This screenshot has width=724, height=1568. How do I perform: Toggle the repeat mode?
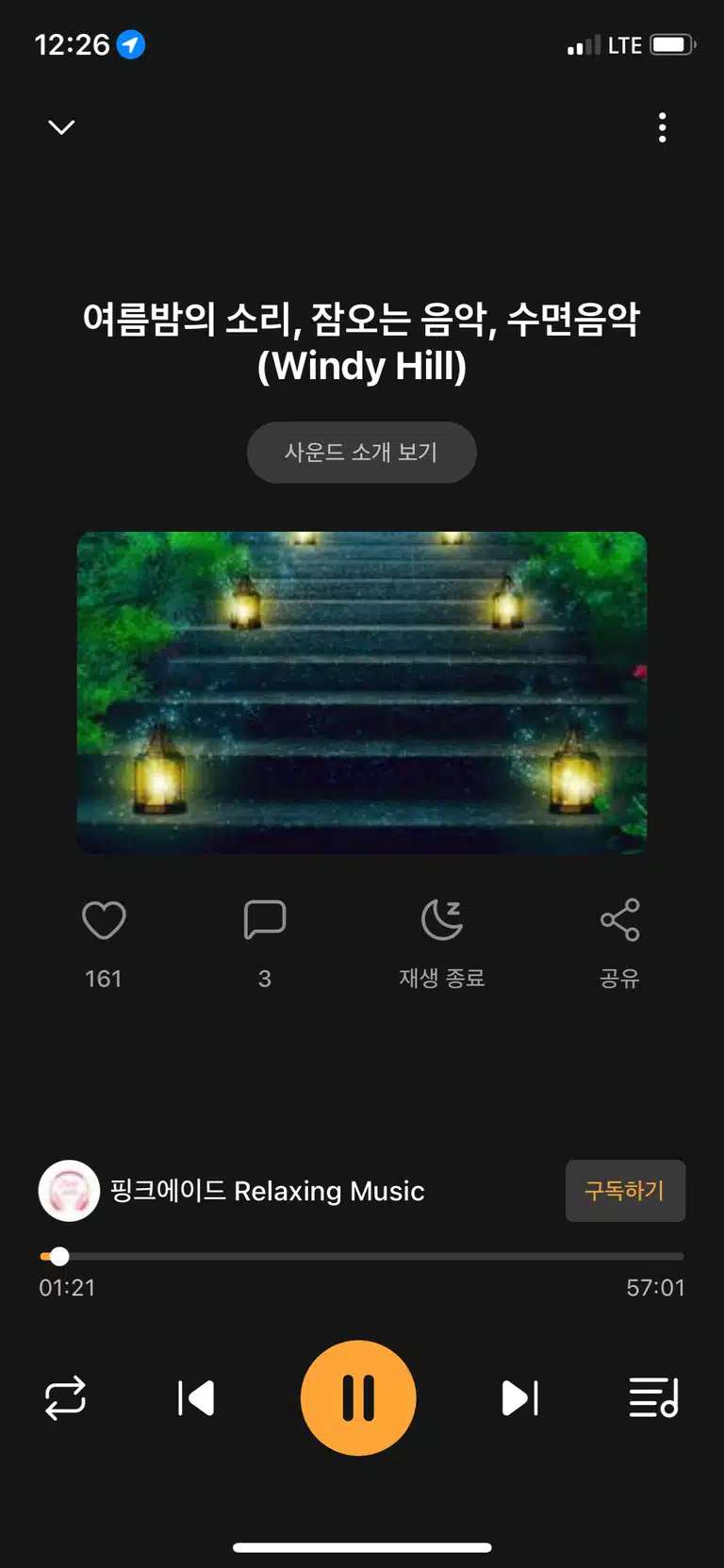[x=65, y=1398]
